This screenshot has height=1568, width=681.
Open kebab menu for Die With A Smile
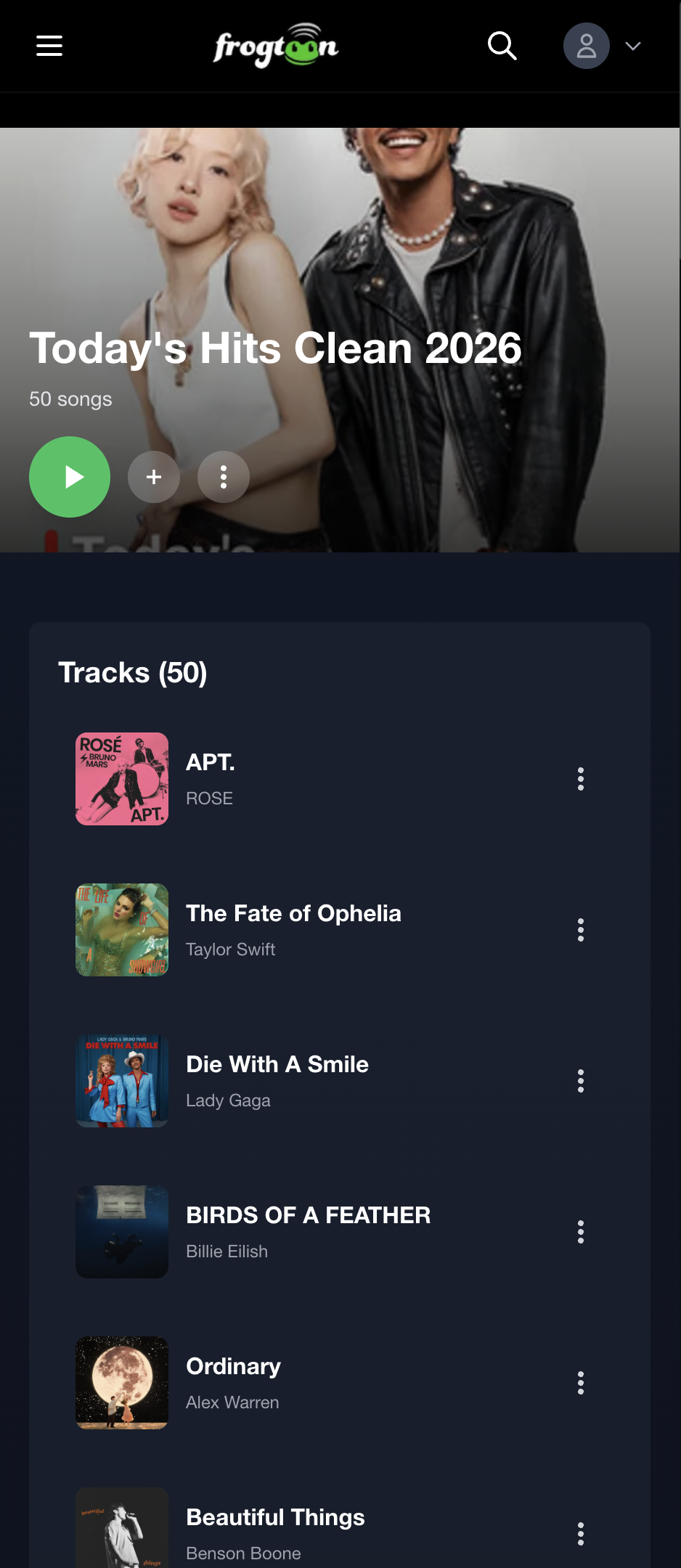pyautogui.click(x=581, y=1081)
